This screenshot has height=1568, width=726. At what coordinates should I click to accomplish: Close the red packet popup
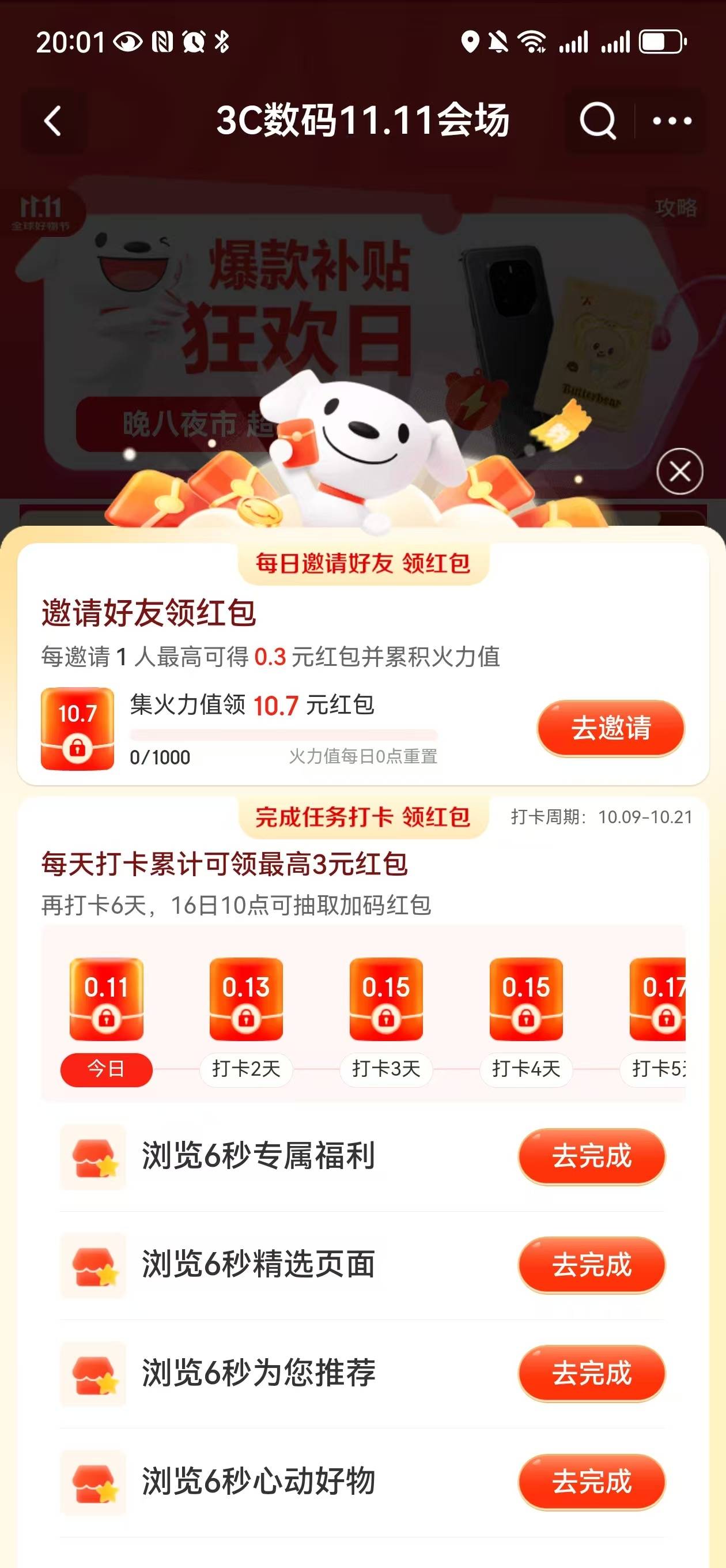[680, 471]
